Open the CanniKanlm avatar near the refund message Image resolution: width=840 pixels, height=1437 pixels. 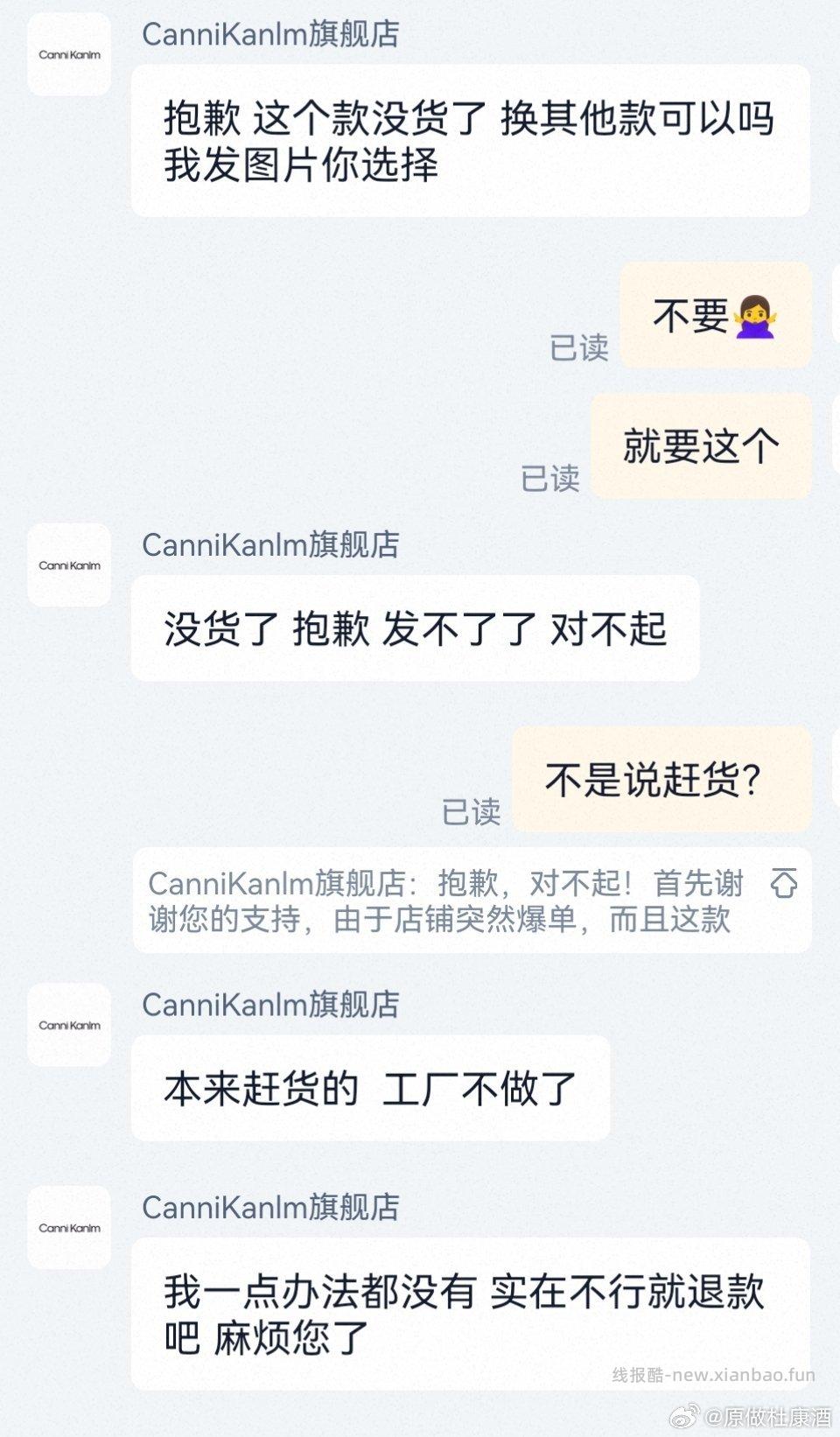click(x=68, y=1227)
